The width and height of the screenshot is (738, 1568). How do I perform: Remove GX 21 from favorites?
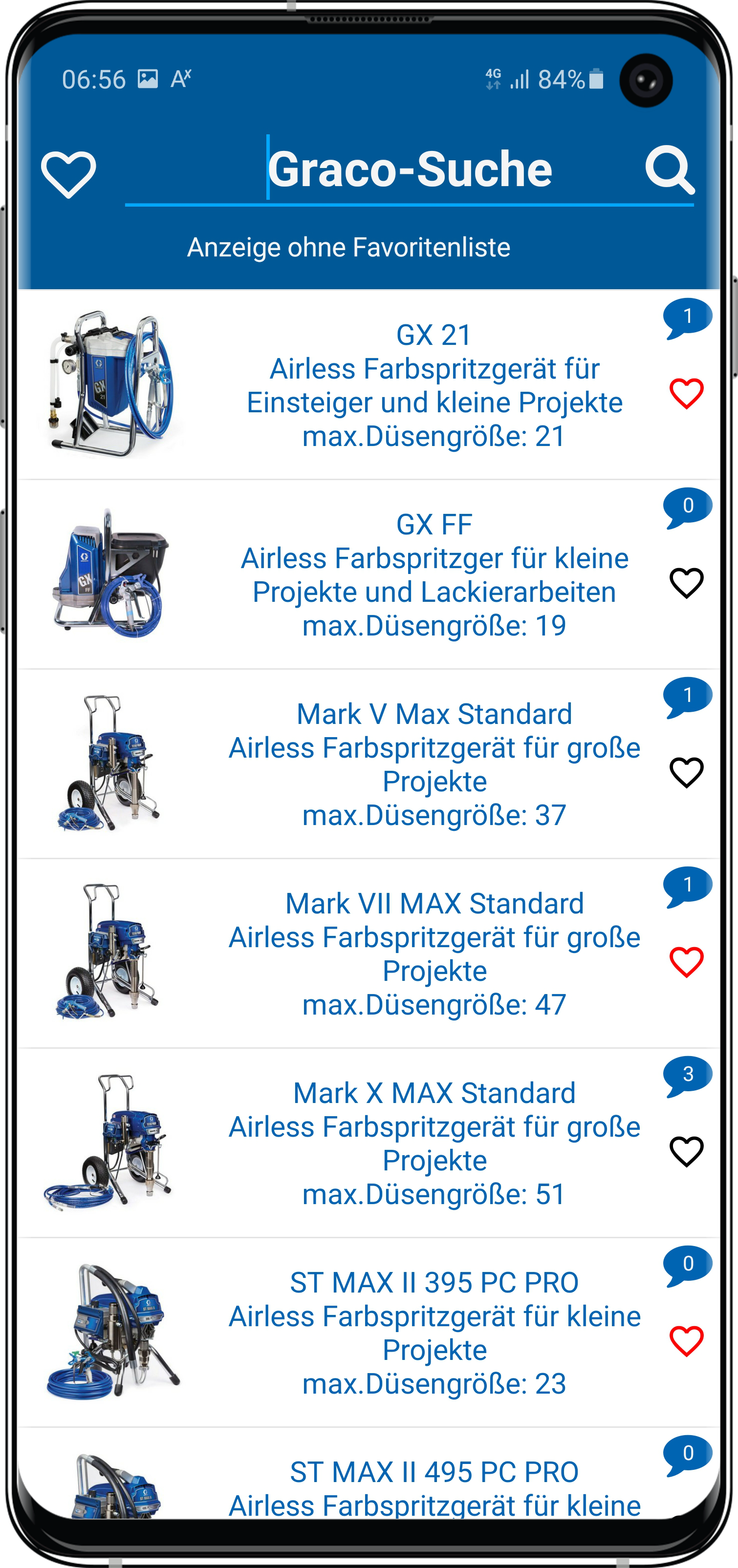pos(686,394)
